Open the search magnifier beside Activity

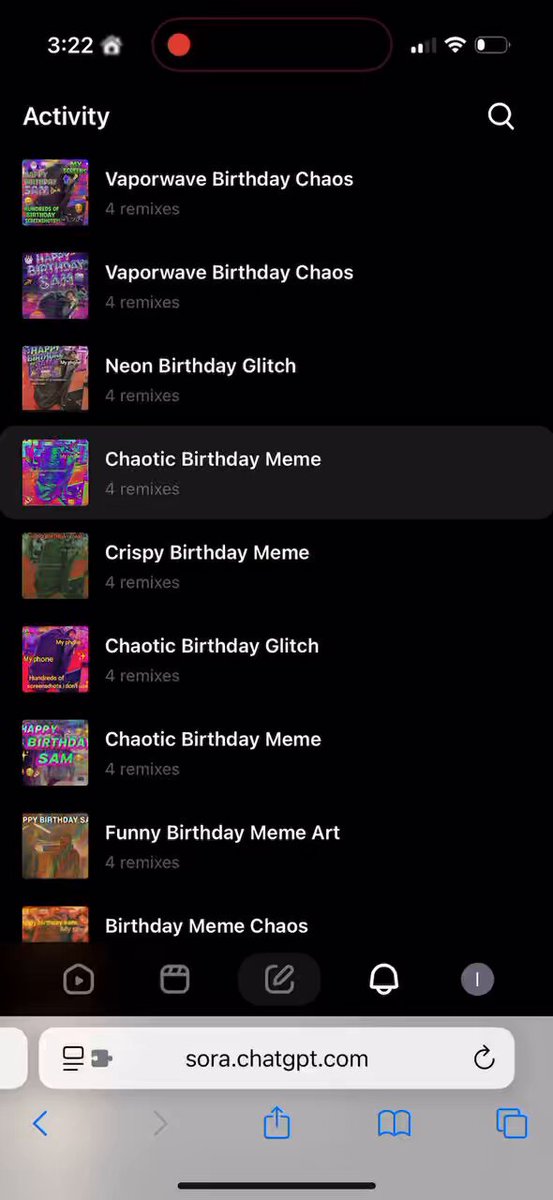(500, 116)
